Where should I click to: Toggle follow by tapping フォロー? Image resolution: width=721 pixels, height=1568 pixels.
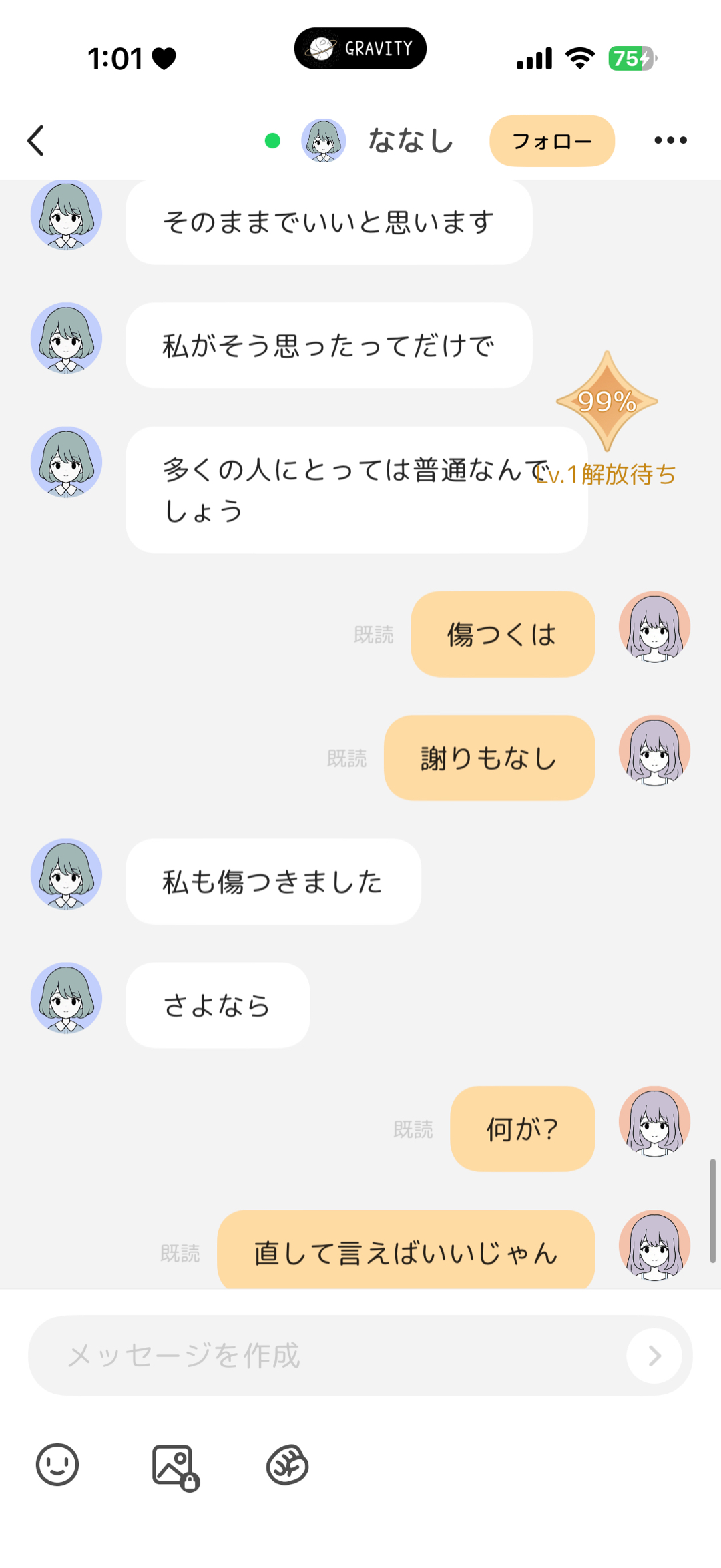[551, 141]
